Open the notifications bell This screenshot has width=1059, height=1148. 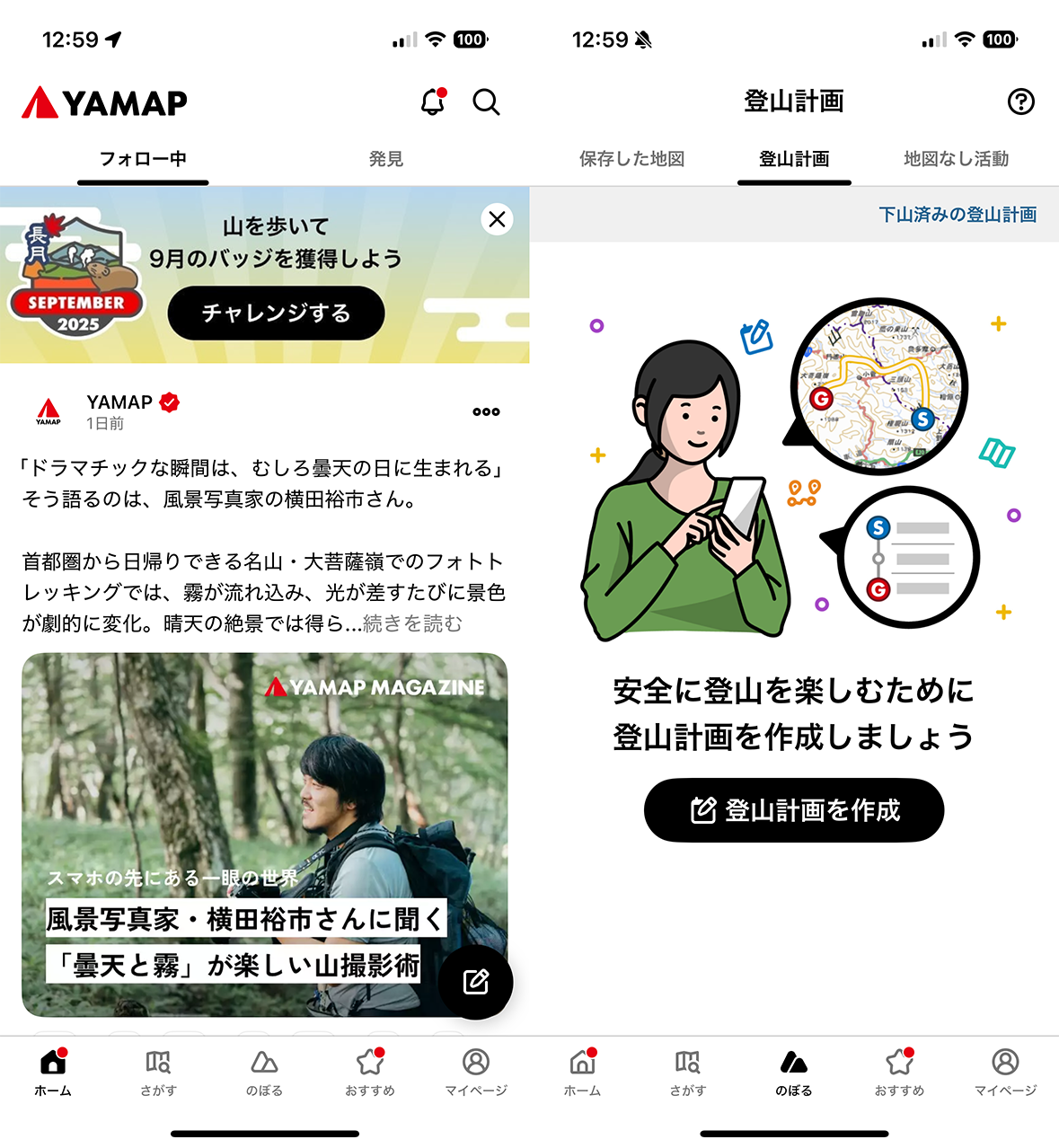coord(433,102)
